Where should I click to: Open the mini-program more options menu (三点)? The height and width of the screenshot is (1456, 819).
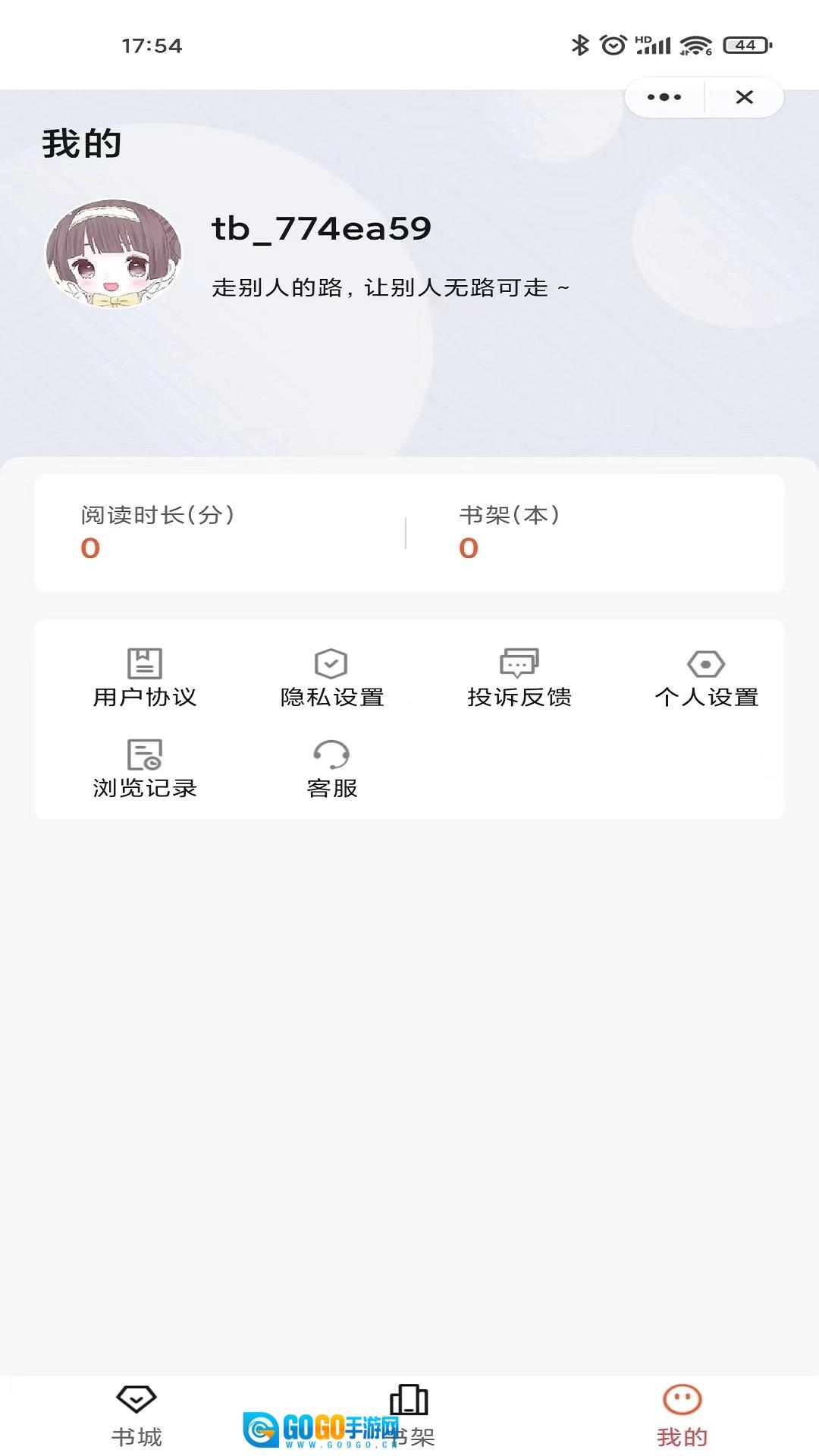[x=664, y=97]
